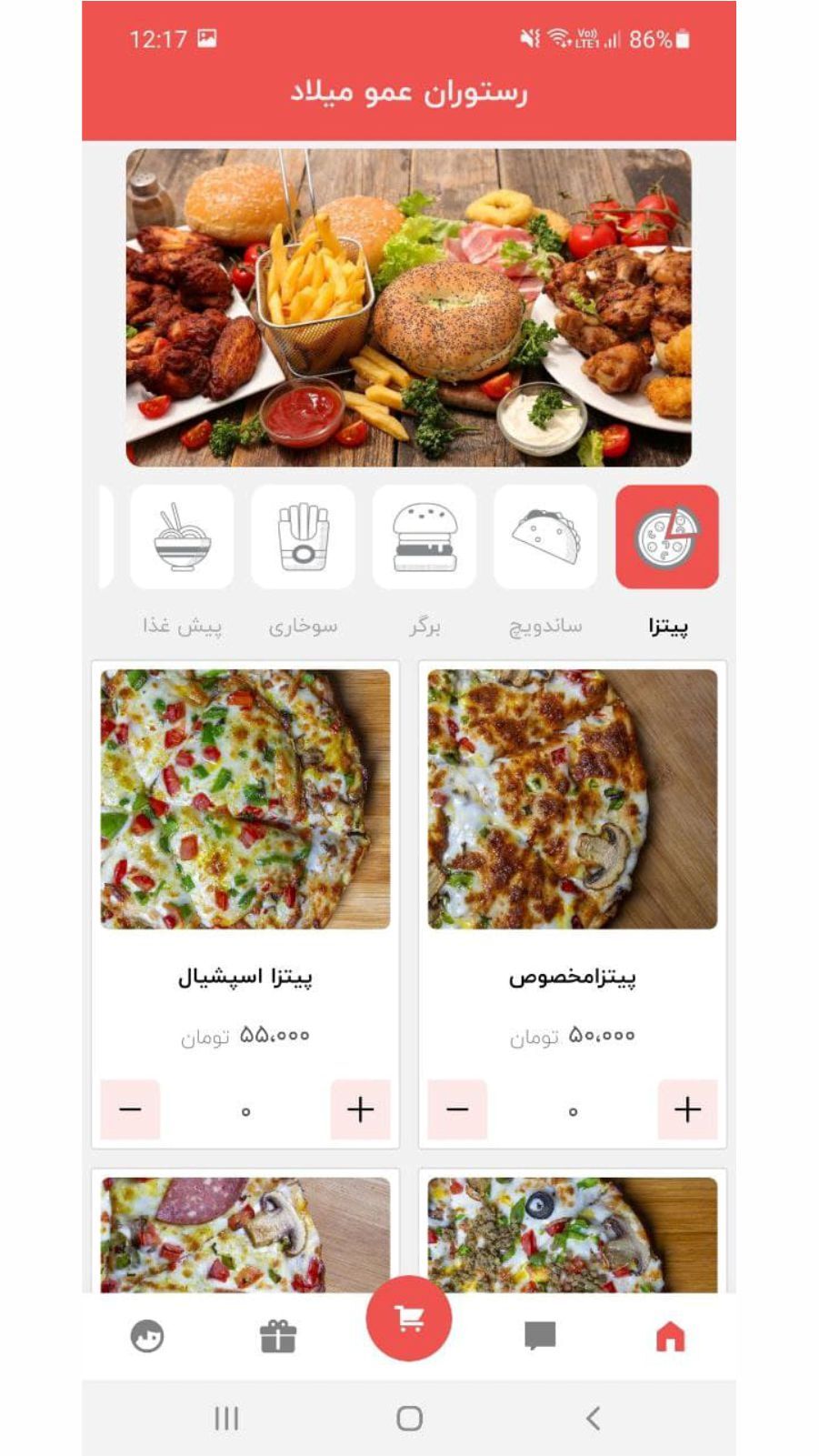This screenshot has height=1456, width=819.
Task: Switch to the ساندویچ (sandwich) category
Action: pos(545,537)
